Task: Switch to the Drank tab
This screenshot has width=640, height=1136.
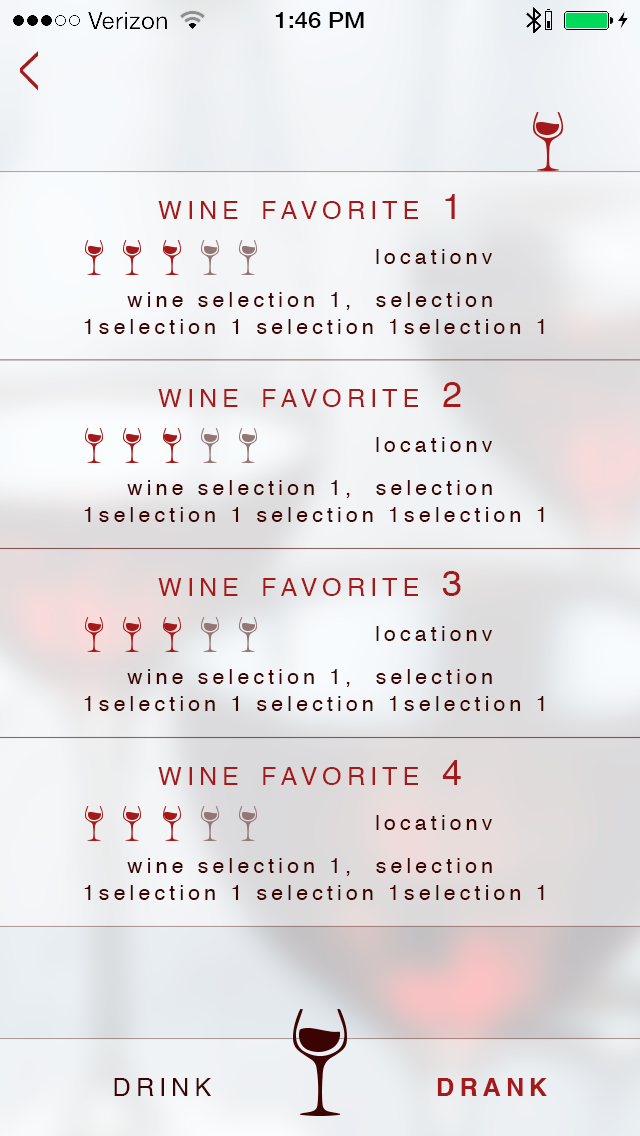Action: (493, 1087)
